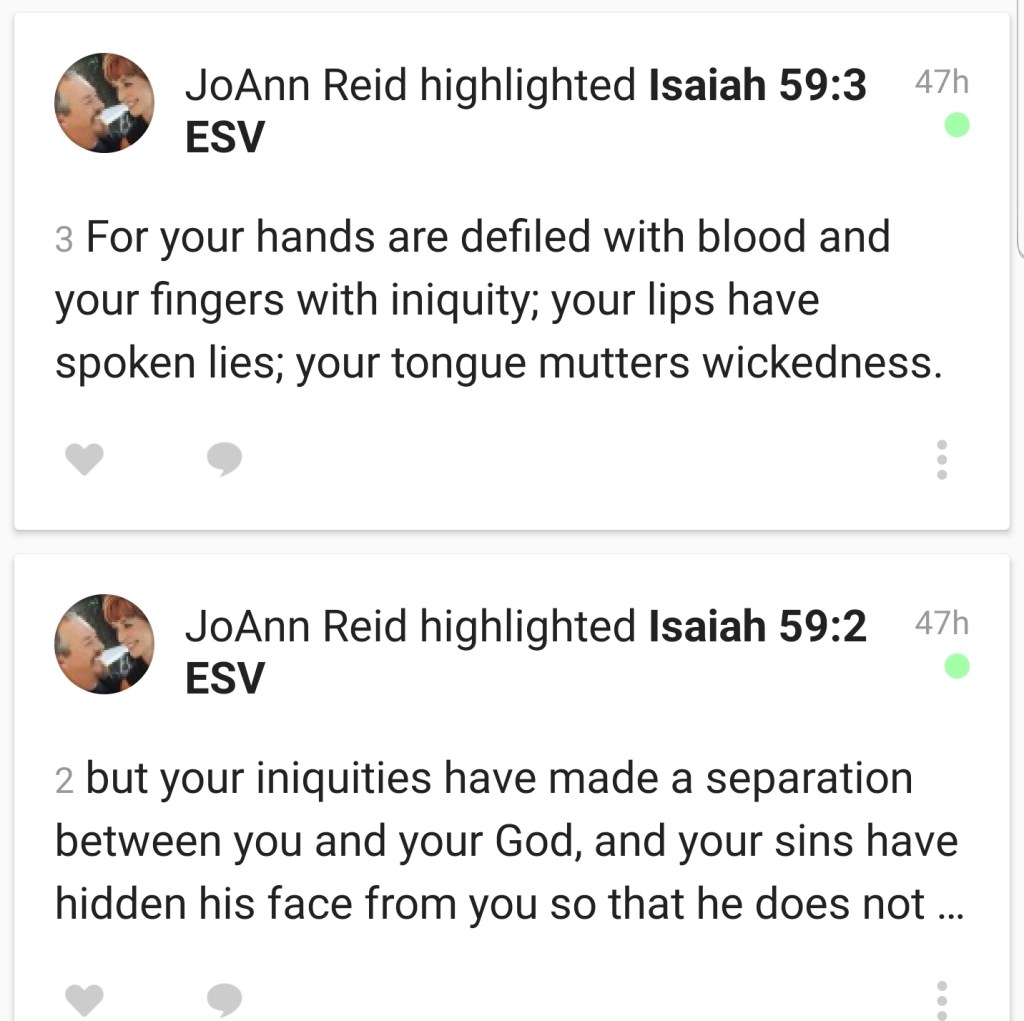Comment on the Isaiah 59:3 highlight
The height and width of the screenshot is (1021, 1024).
click(224, 459)
